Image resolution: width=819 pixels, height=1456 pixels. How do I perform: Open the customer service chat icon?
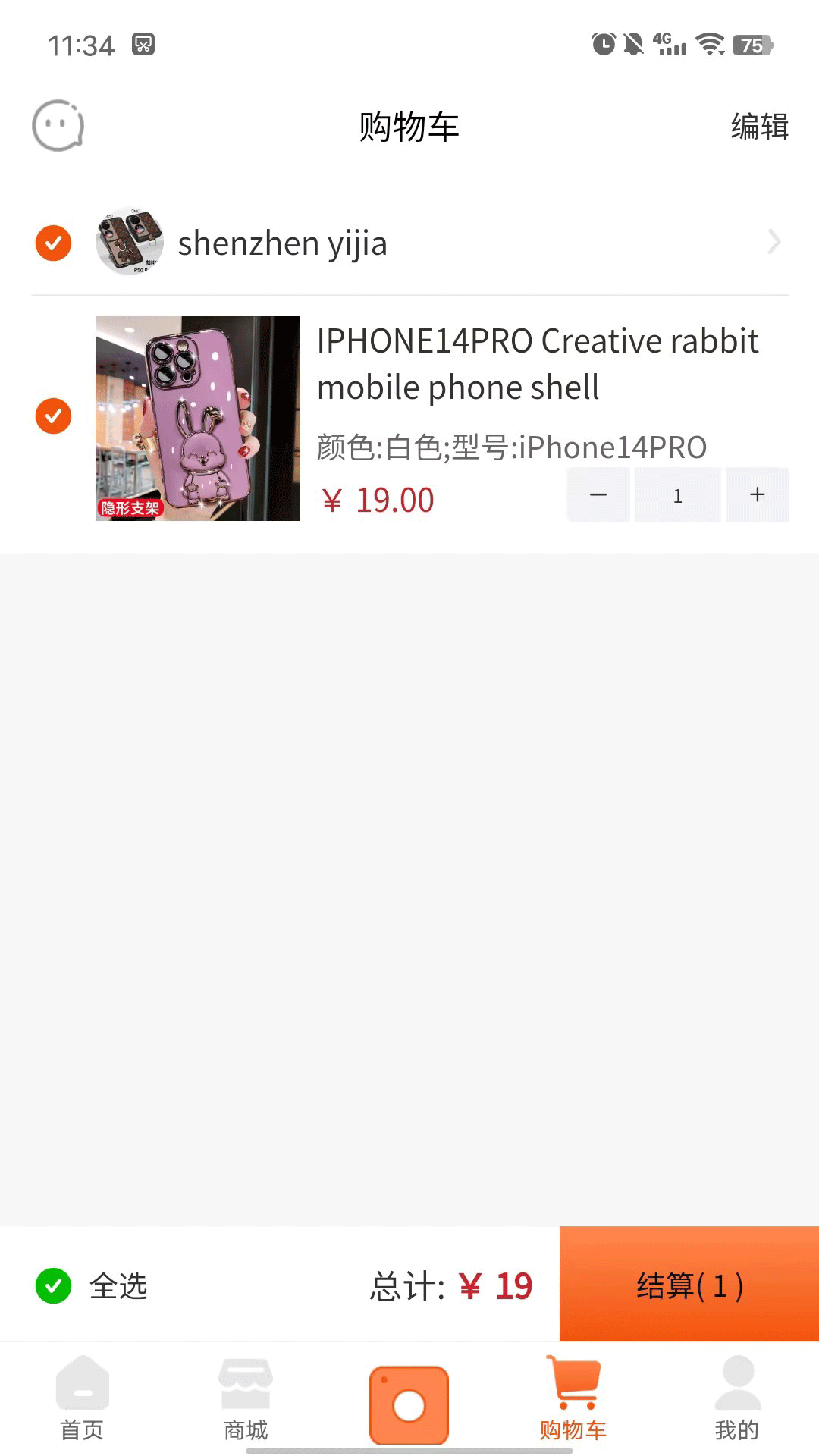click(58, 125)
